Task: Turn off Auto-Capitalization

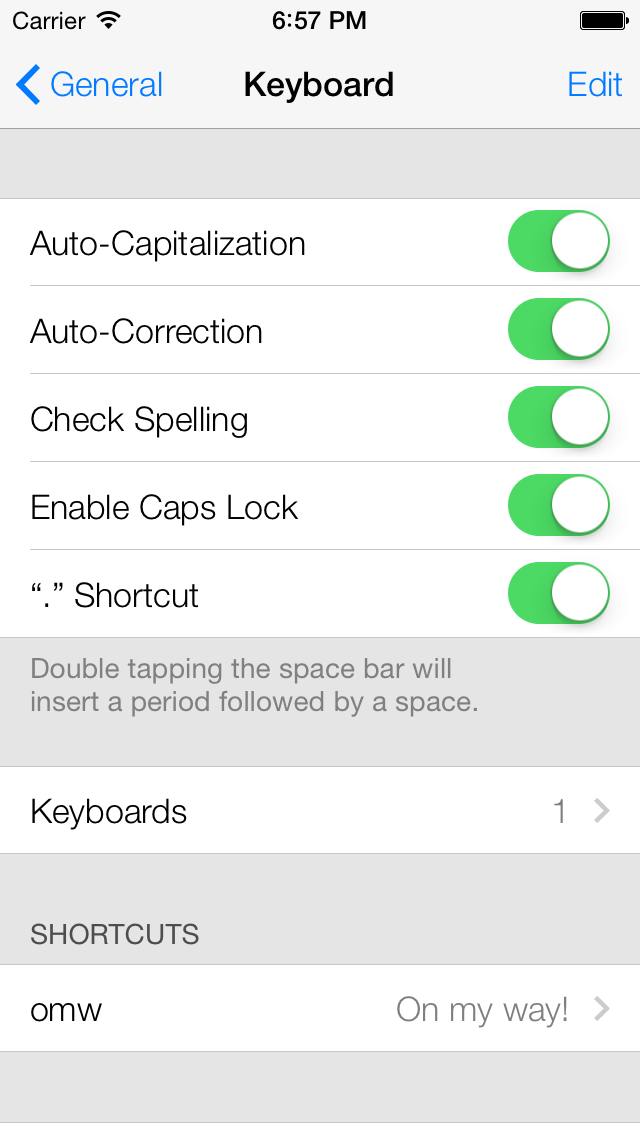Action: coord(559,242)
